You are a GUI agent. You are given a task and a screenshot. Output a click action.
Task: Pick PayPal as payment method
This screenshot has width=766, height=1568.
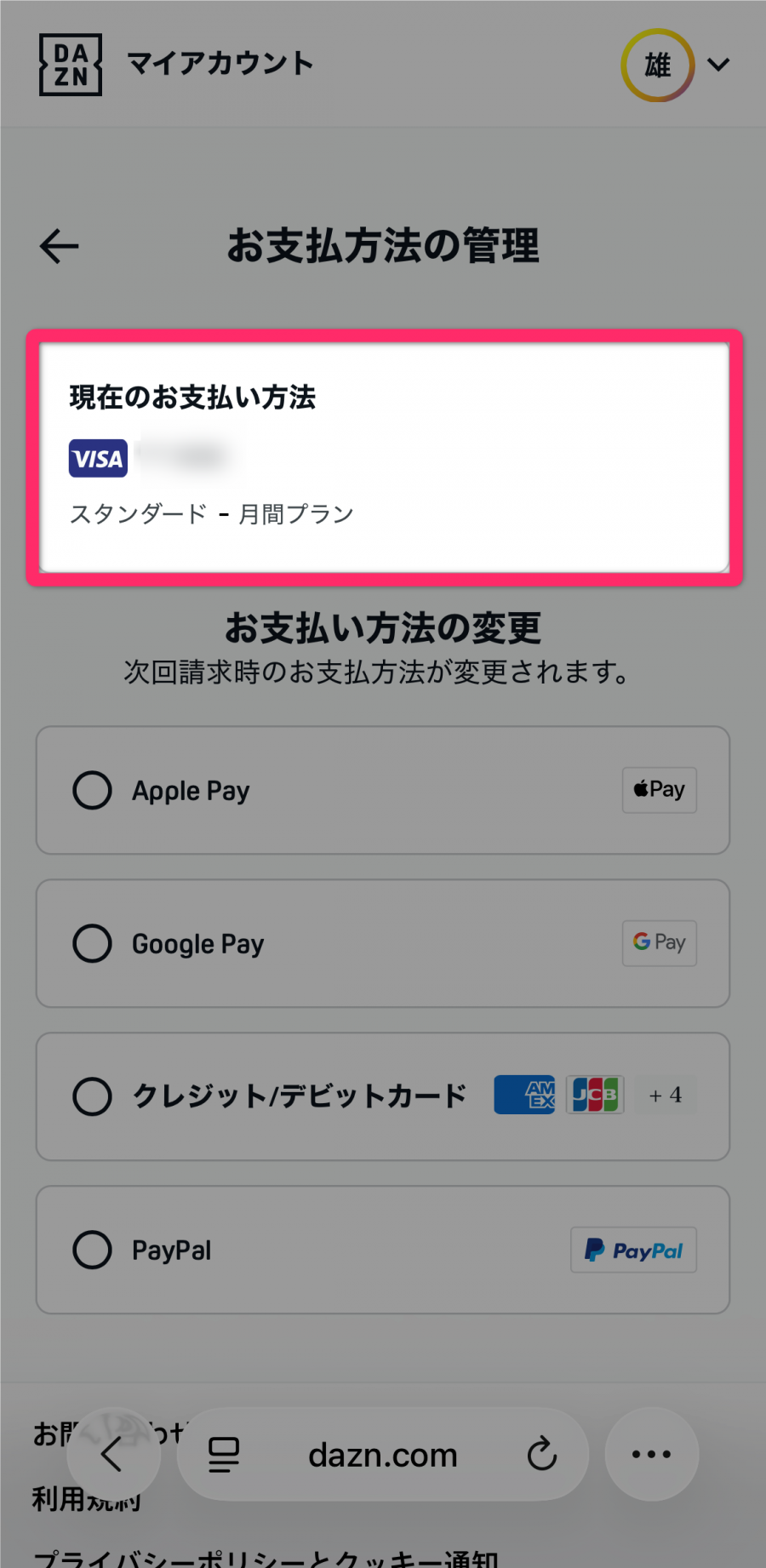point(93,1250)
